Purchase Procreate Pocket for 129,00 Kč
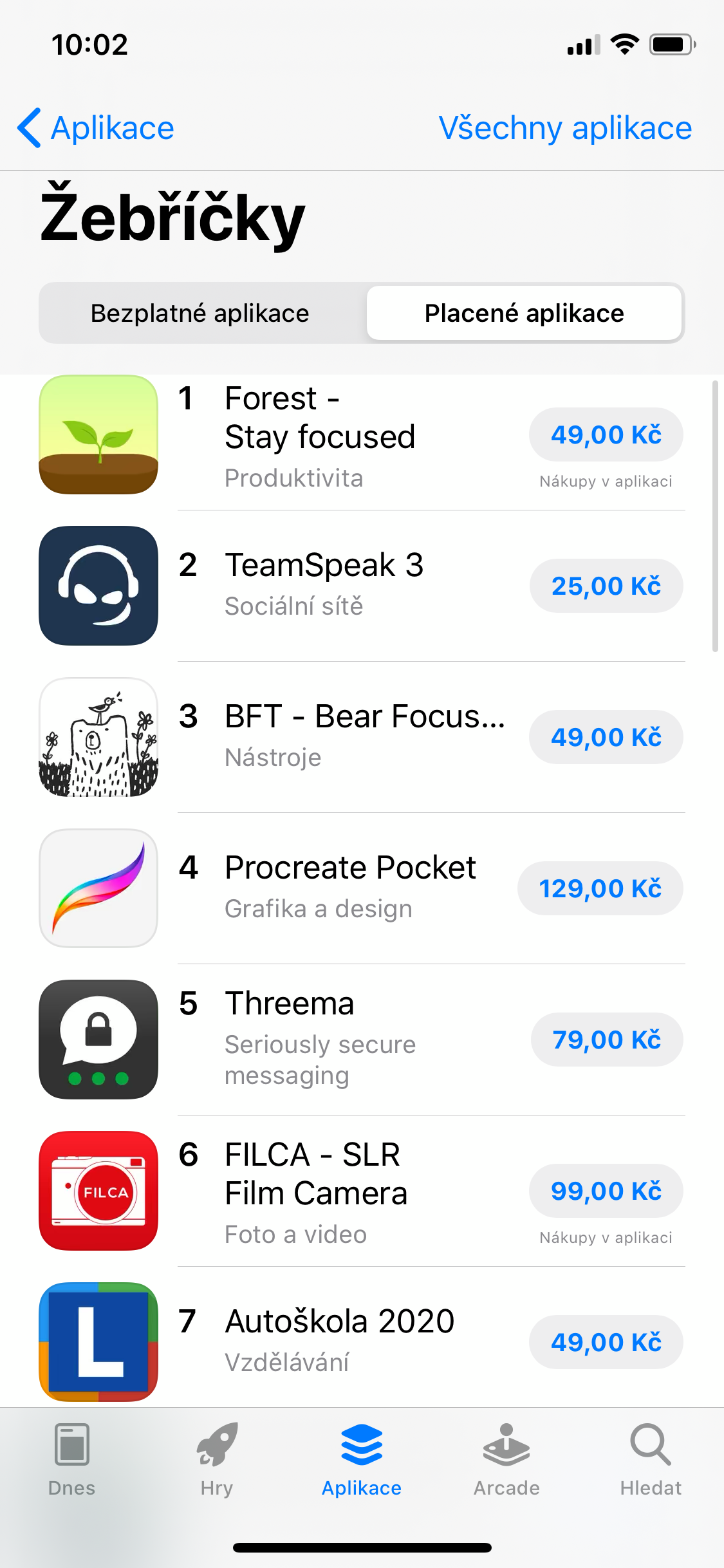The height and width of the screenshot is (1568, 724). click(x=600, y=889)
